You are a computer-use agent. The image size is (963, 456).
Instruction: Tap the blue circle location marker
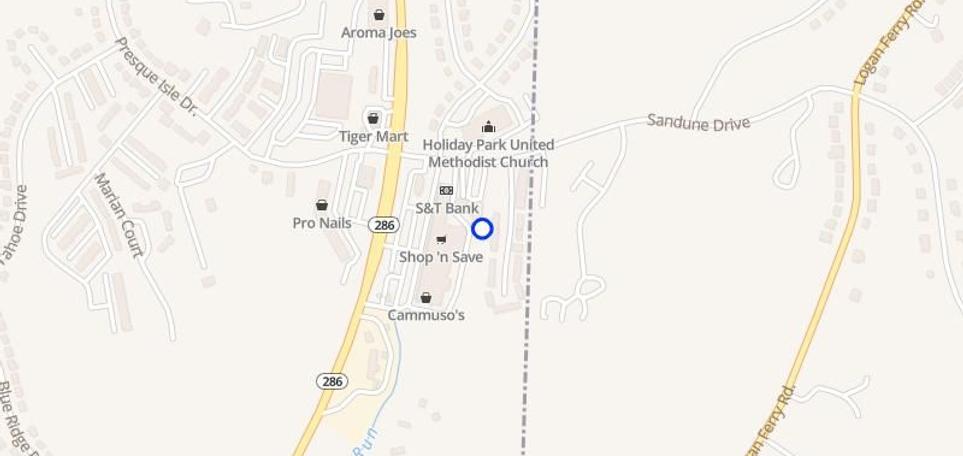pos(482,229)
